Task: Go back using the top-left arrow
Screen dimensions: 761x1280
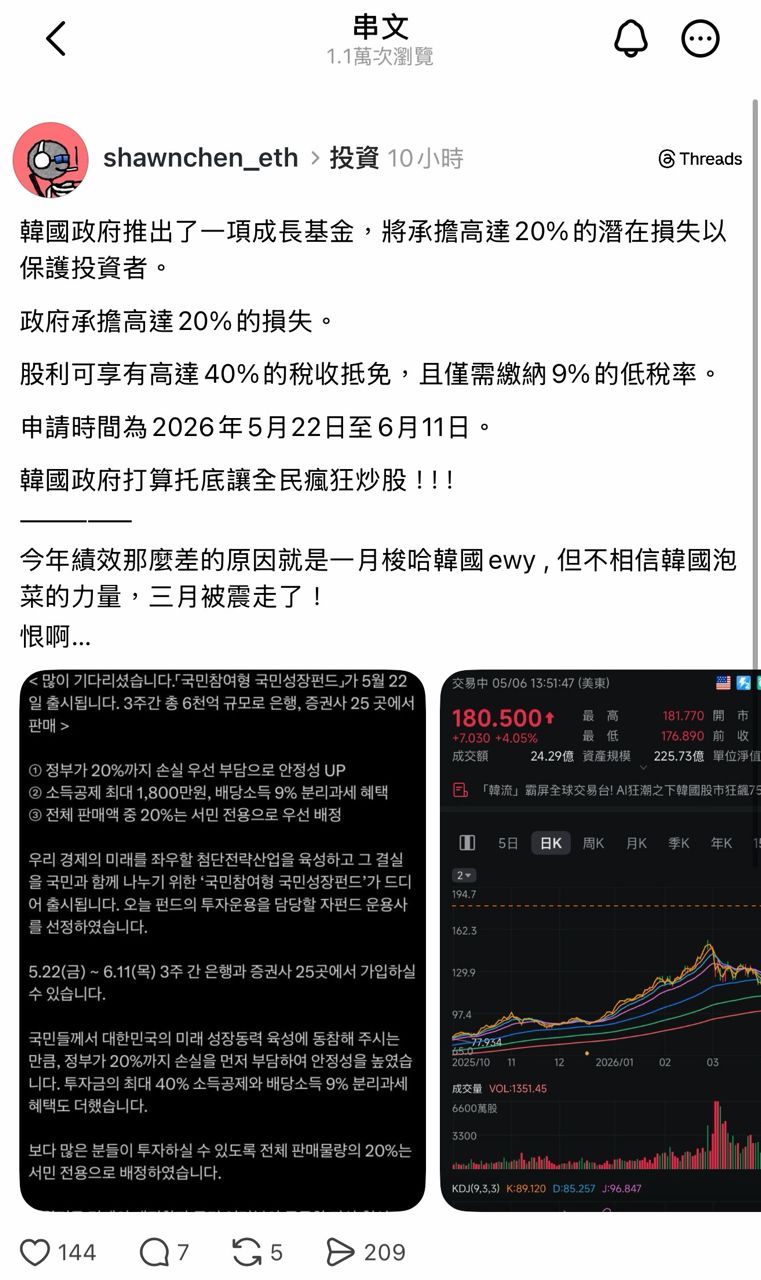Action: (x=56, y=39)
